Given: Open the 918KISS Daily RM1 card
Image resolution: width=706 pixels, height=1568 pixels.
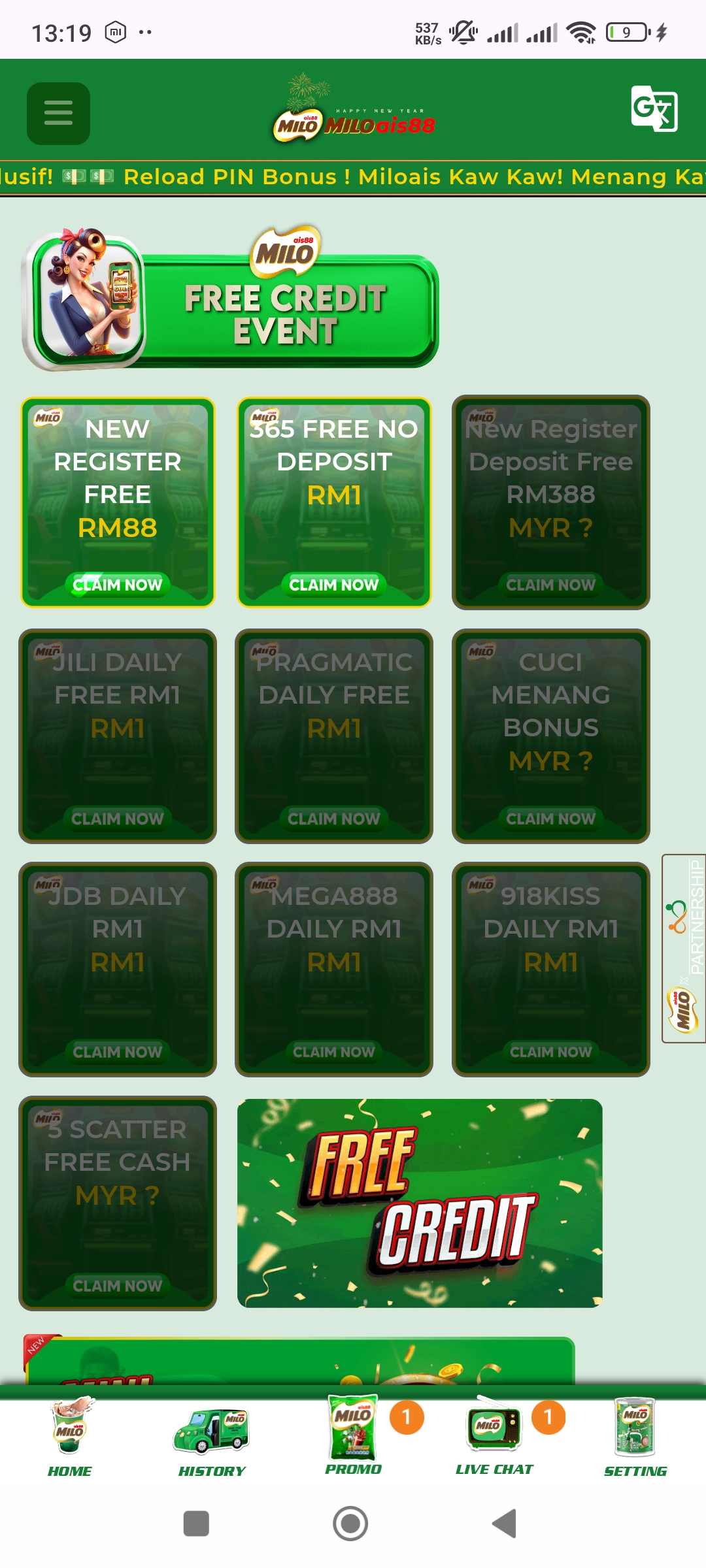Looking at the screenshot, I should point(551,970).
